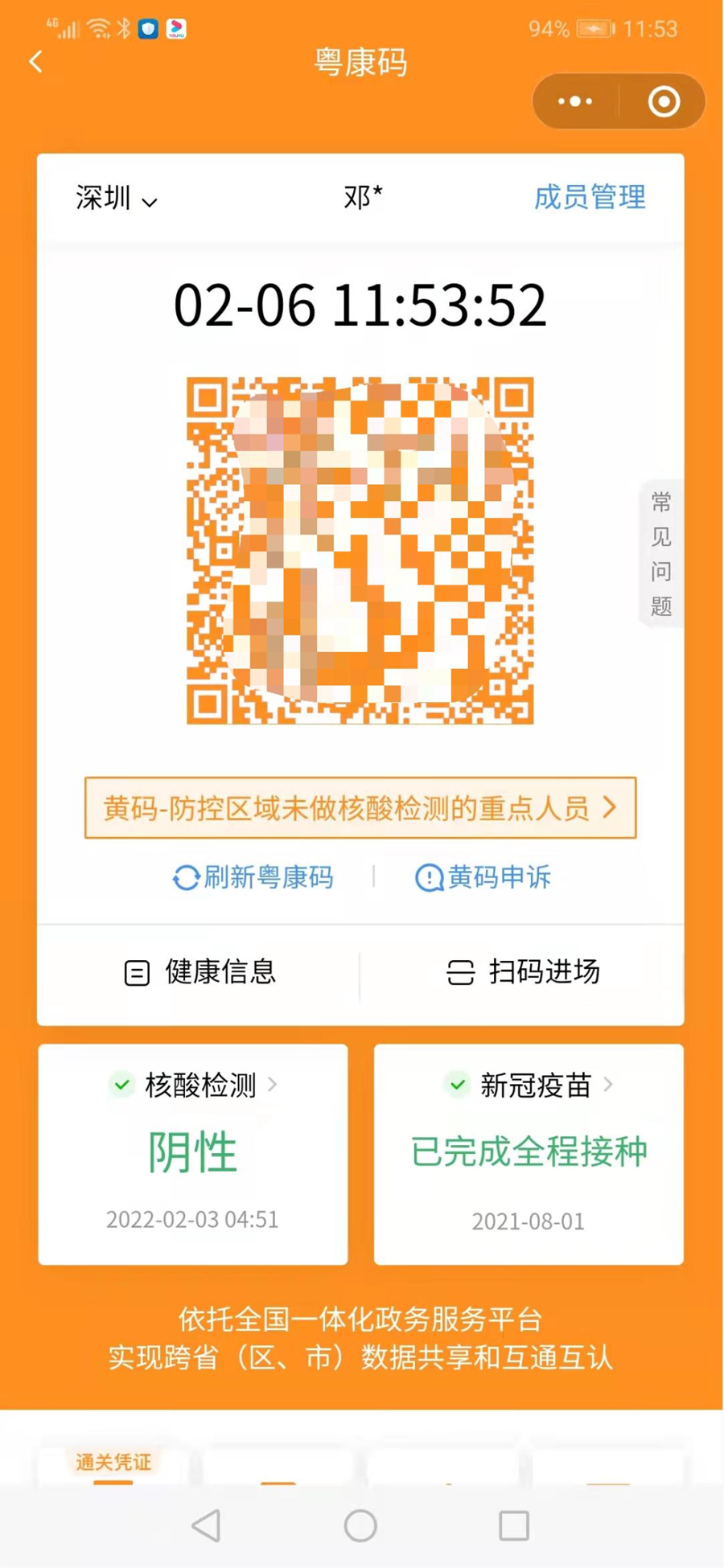Tap the green checkmark on 新冠疫苗 card
724x1568 pixels.
tap(457, 1086)
